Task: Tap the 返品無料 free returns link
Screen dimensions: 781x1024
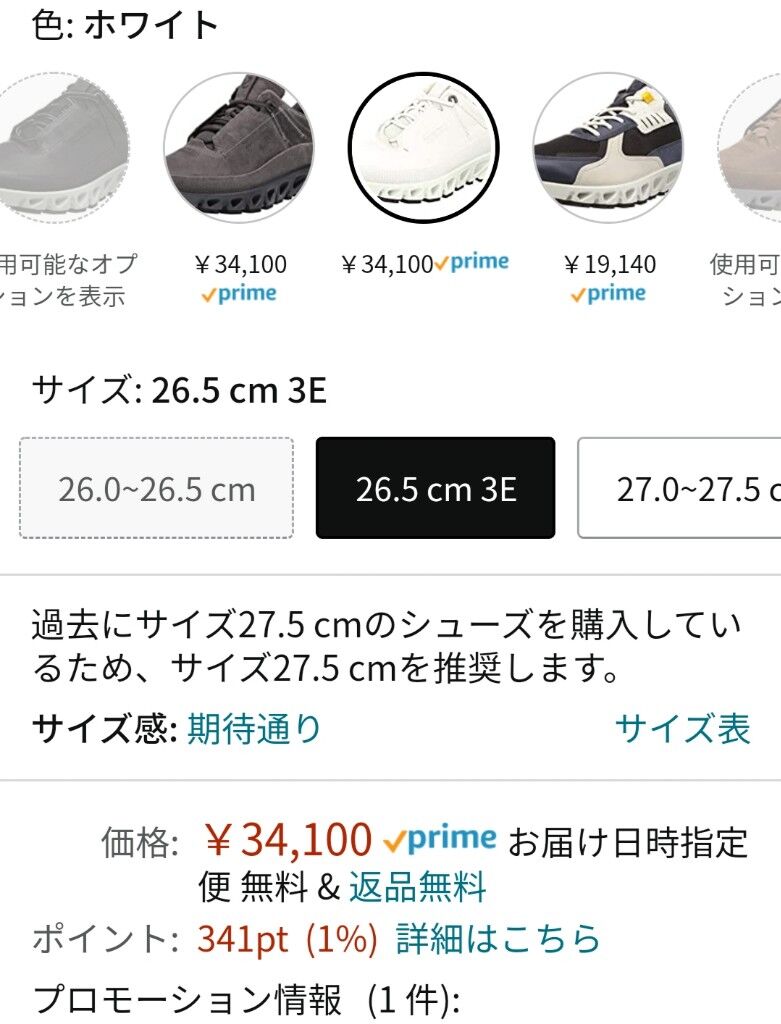Action: (417, 886)
